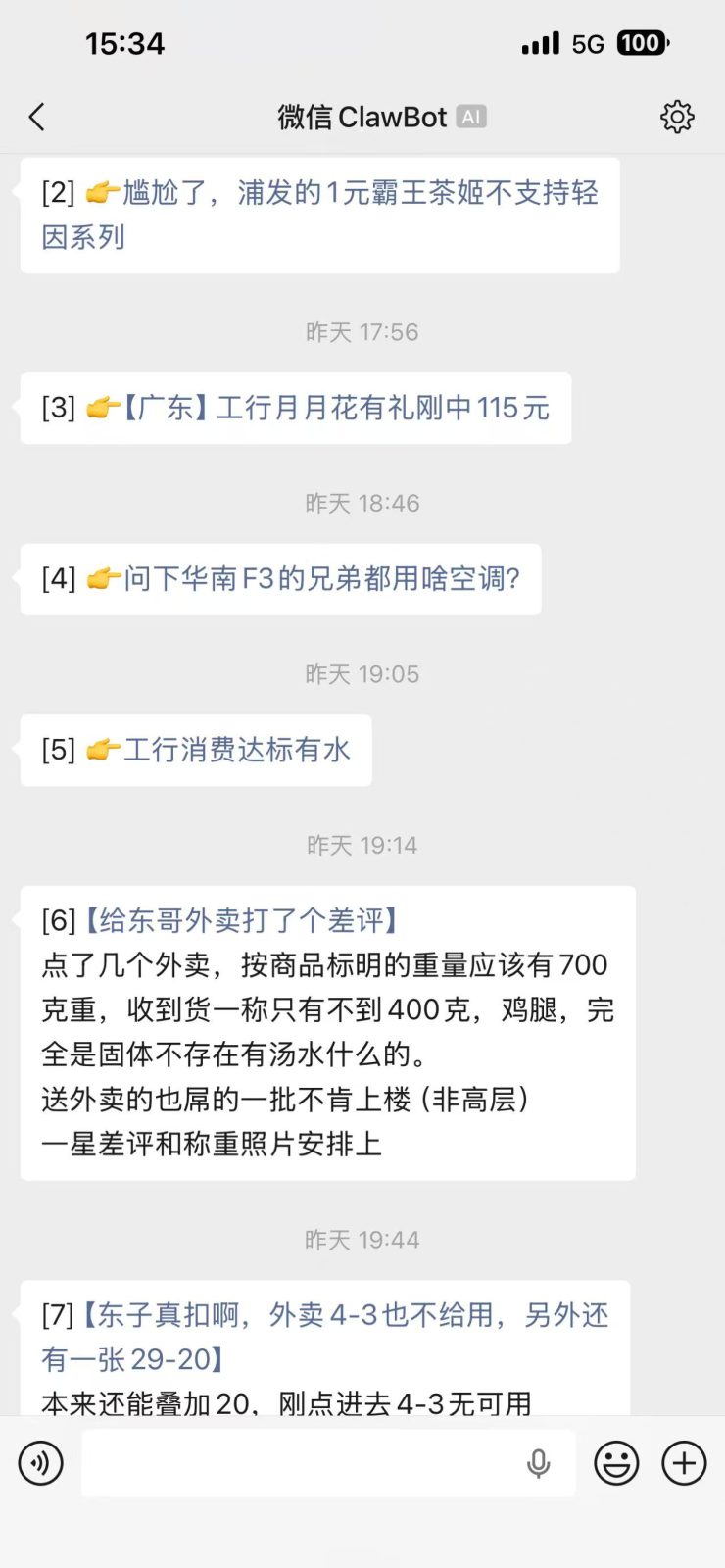
Task: Switch to voice input mode
Action: tap(40, 1463)
